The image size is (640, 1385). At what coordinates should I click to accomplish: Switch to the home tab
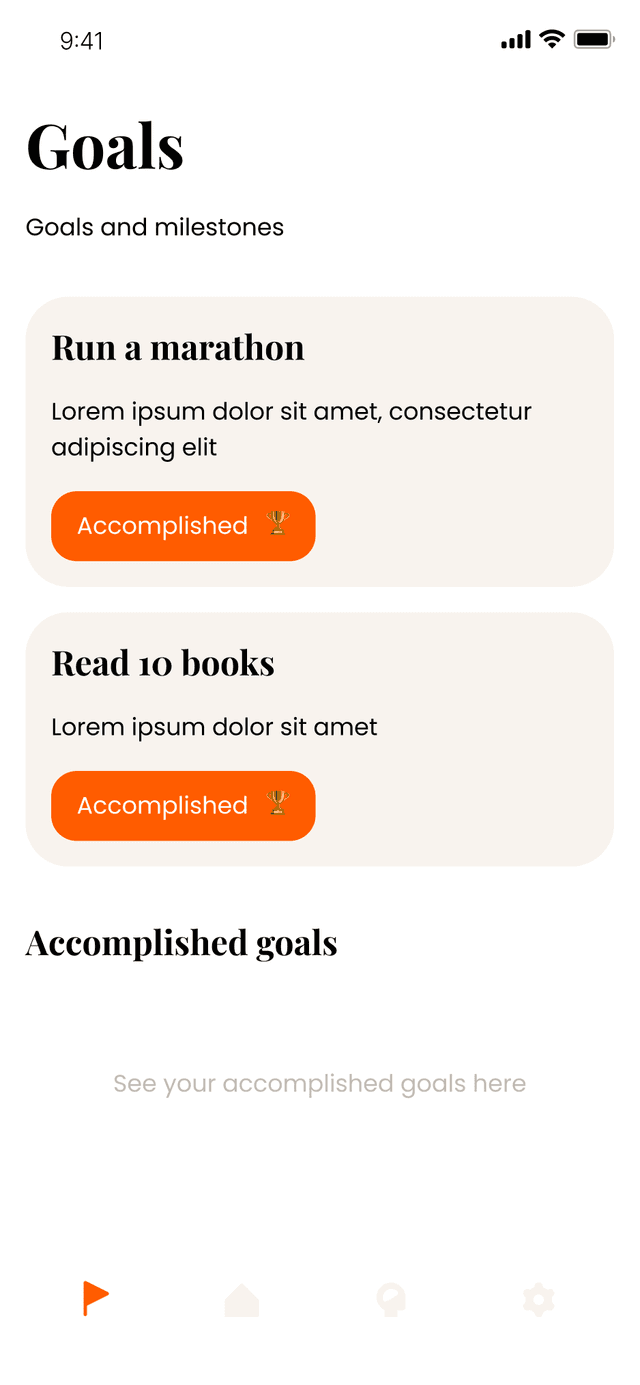click(242, 1300)
